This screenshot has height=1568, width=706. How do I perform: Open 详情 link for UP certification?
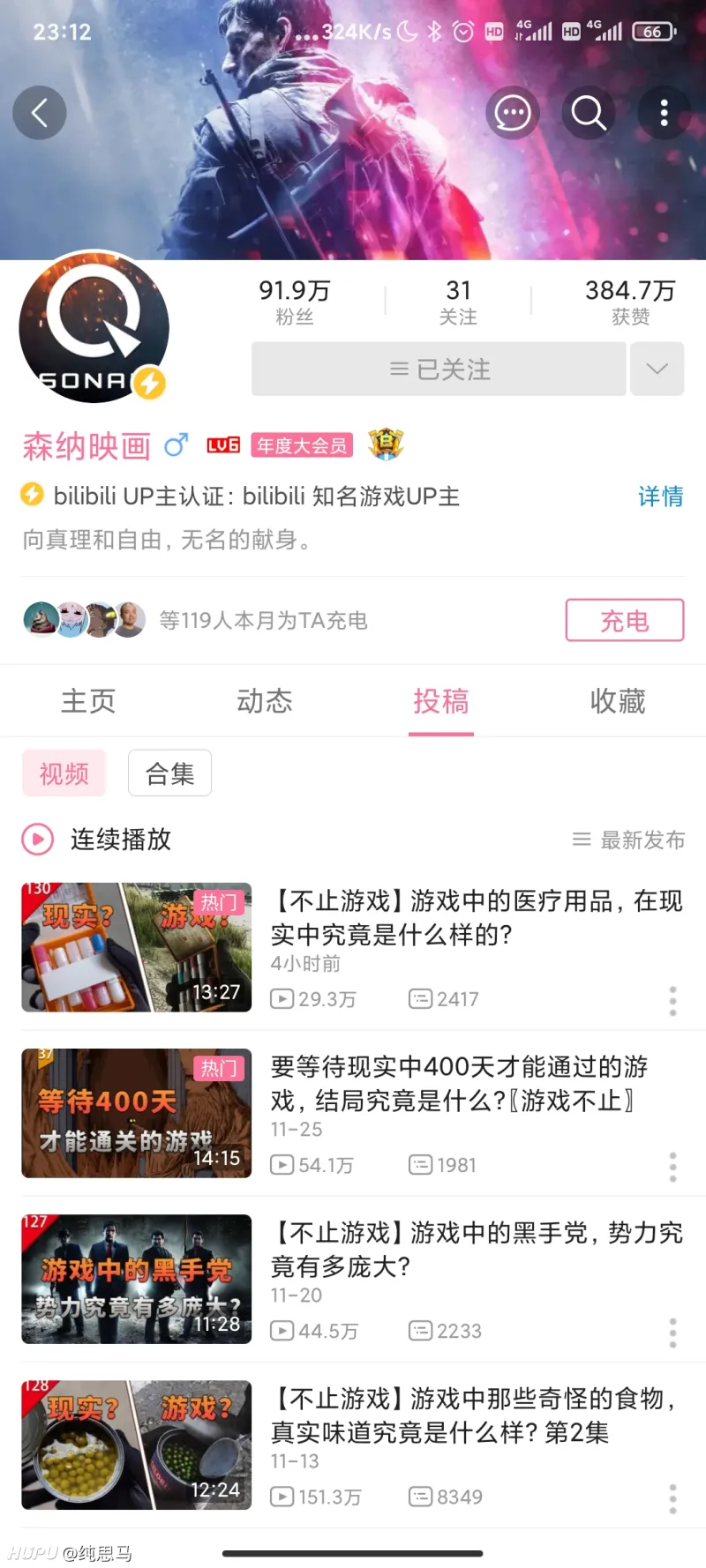pyautogui.click(x=660, y=497)
